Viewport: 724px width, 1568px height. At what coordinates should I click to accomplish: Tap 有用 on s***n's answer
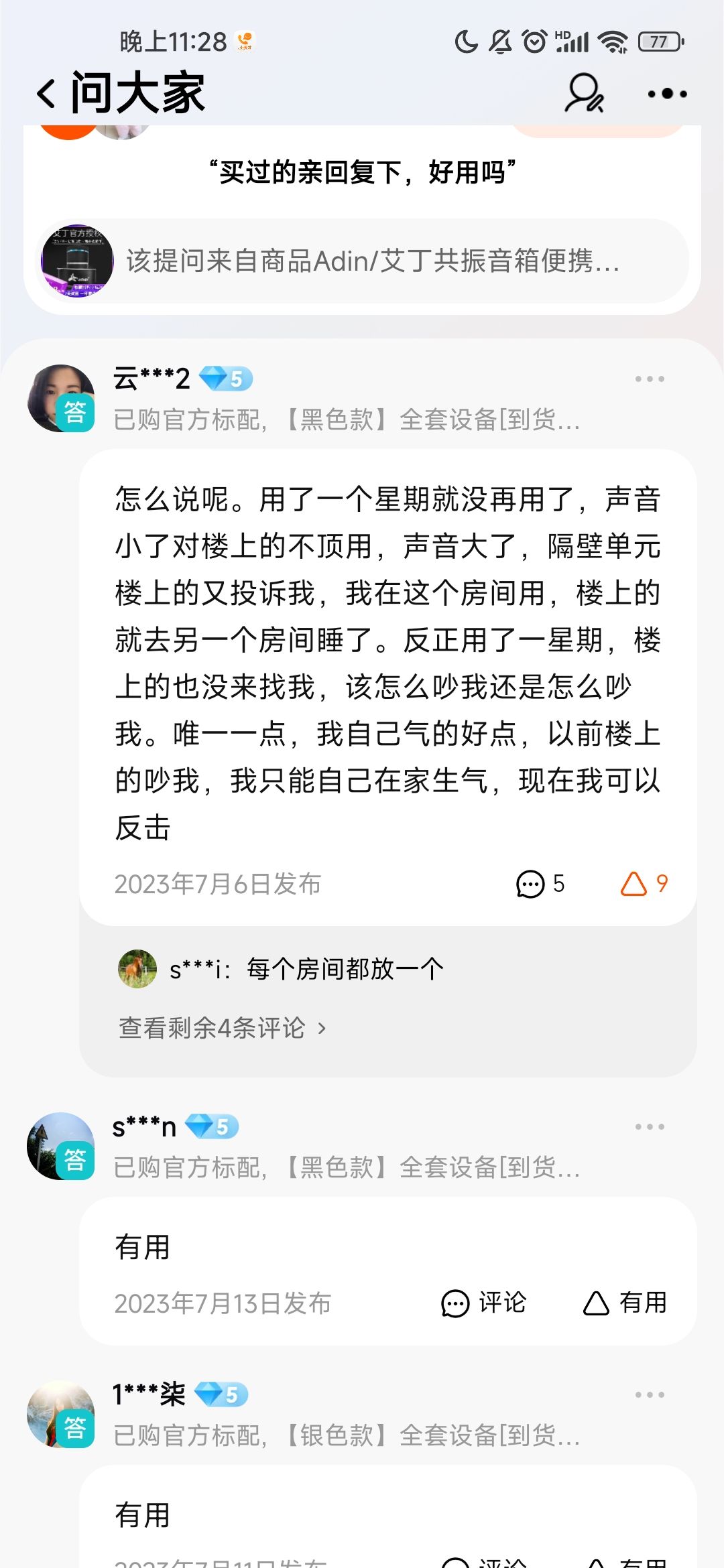625,1303
